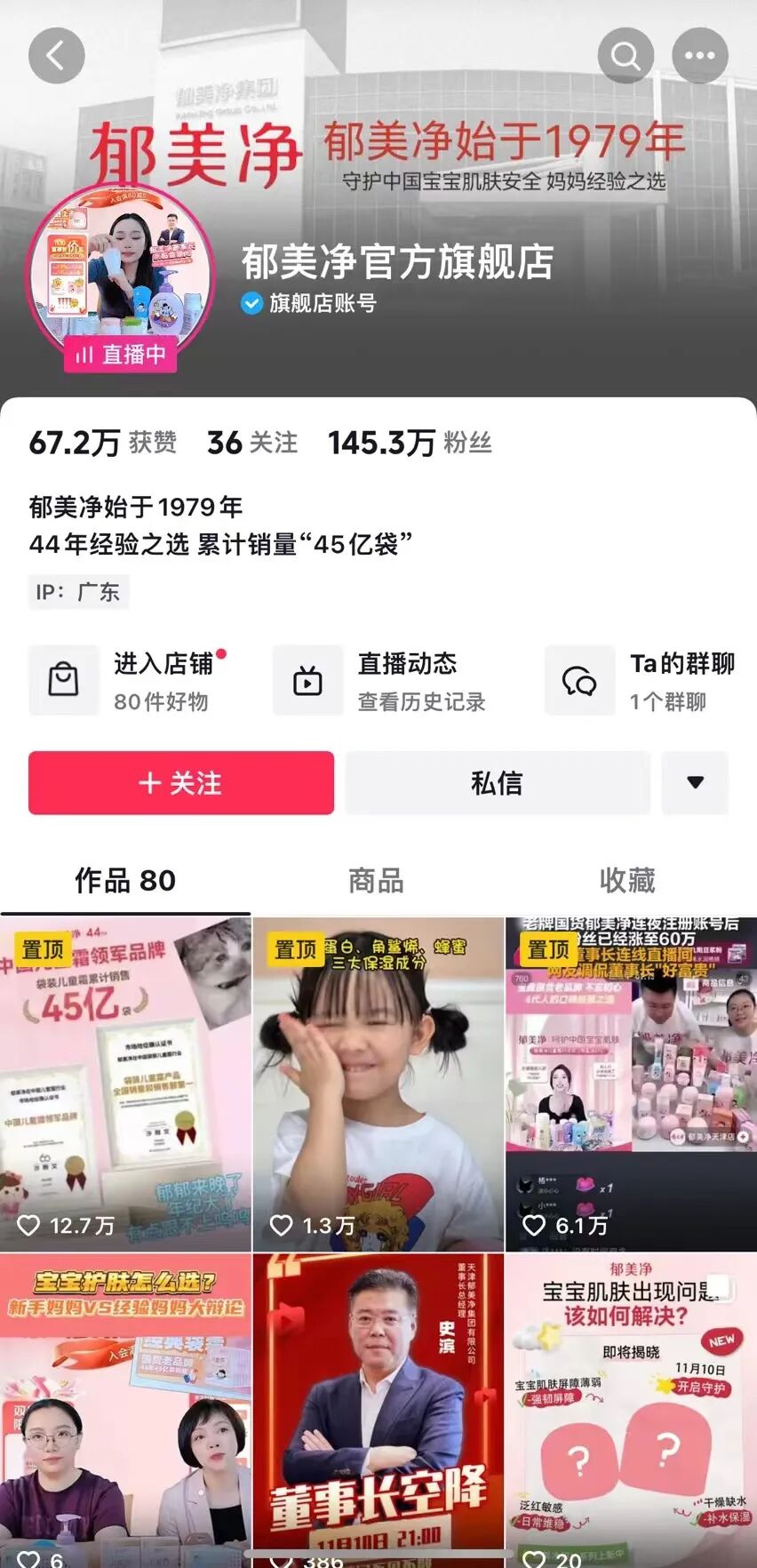Open pinned video with 1.3万 likes
This screenshot has width=757, height=1568.
point(378,1084)
